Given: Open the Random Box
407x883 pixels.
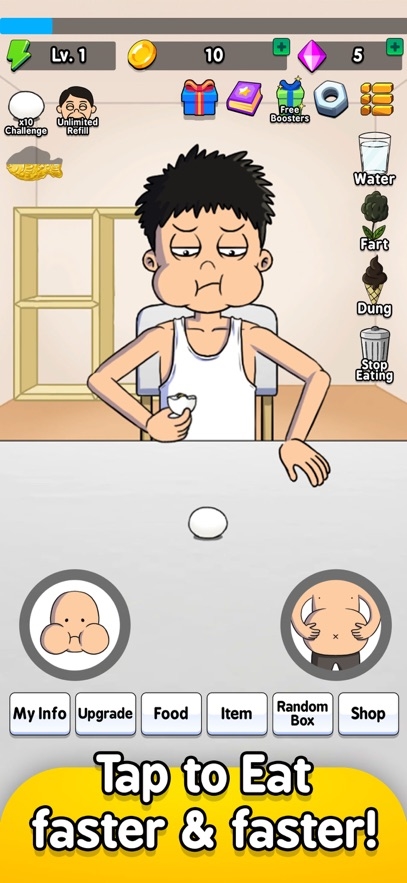Looking at the screenshot, I should tap(302, 713).
